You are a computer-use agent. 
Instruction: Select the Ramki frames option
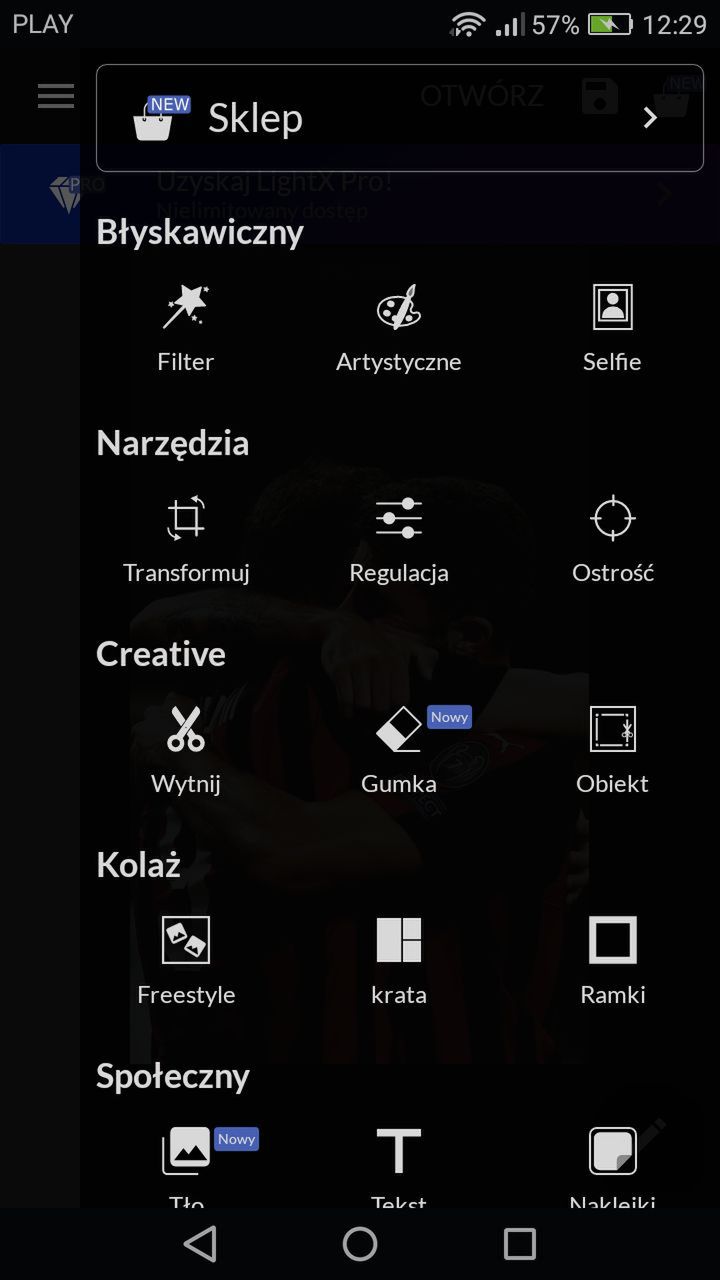click(x=612, y=962)
